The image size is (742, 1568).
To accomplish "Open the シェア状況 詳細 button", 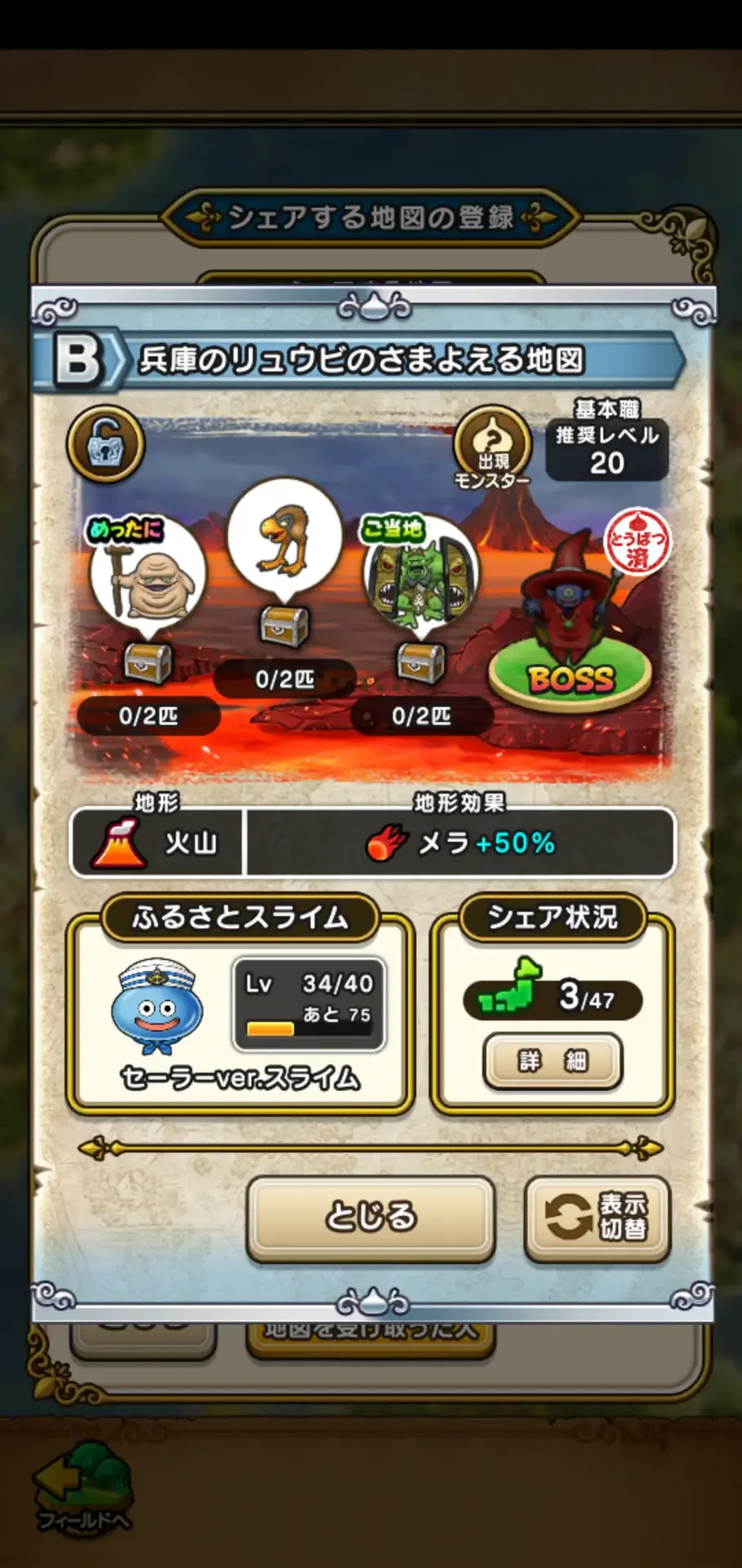I will coord(553,1060).
